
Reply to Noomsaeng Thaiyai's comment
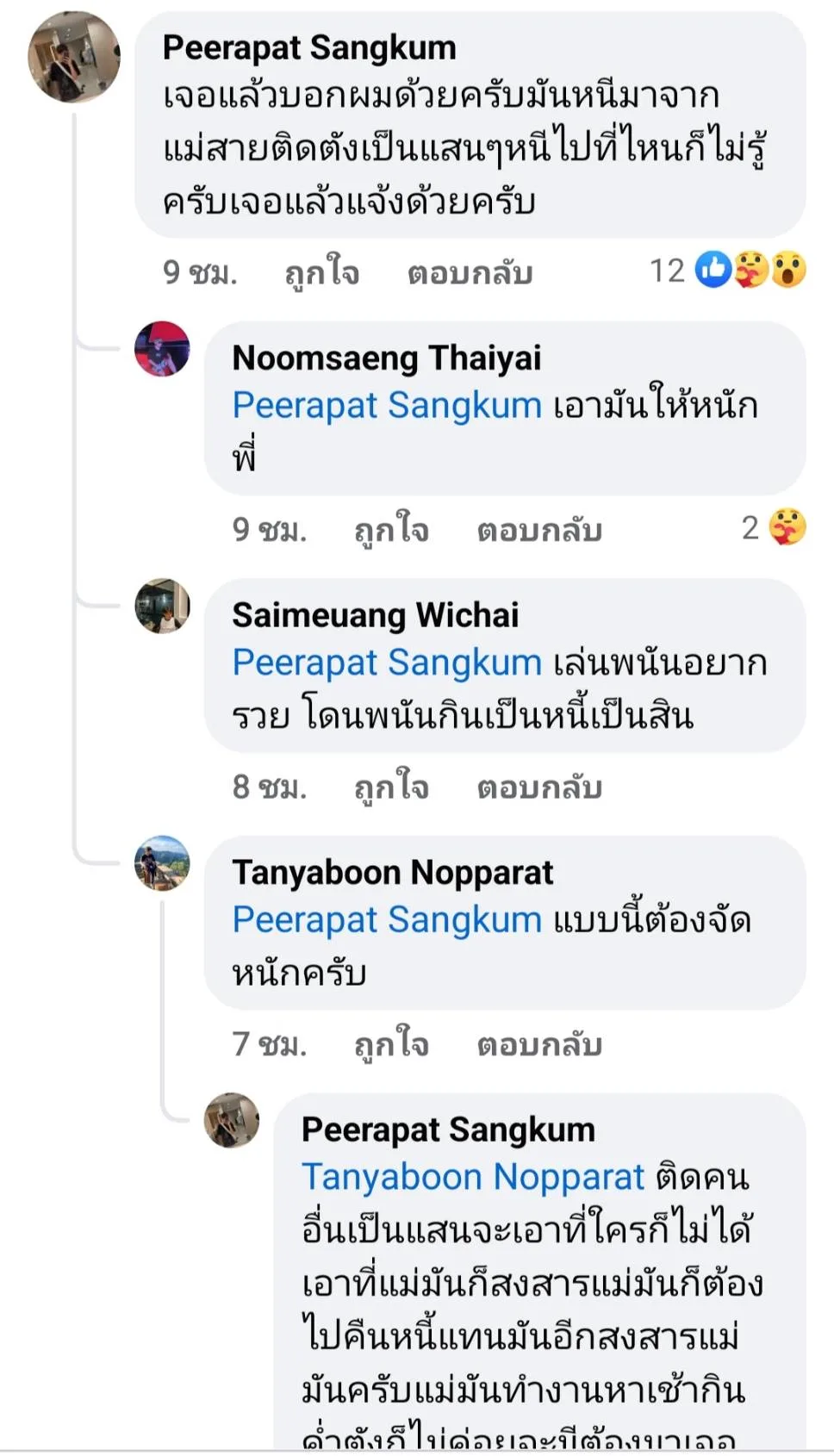pos(539,529)
